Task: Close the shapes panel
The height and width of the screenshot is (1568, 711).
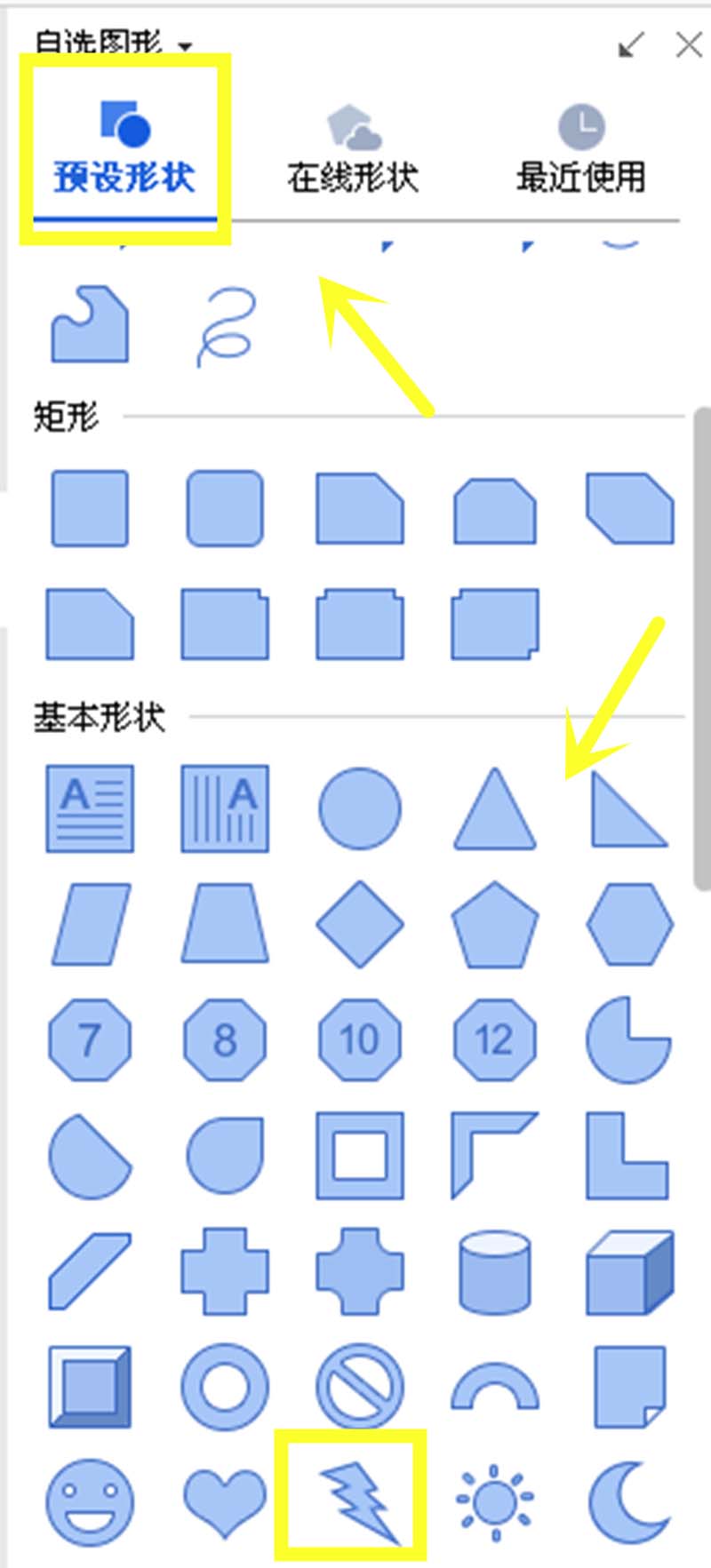Action: 689,45
